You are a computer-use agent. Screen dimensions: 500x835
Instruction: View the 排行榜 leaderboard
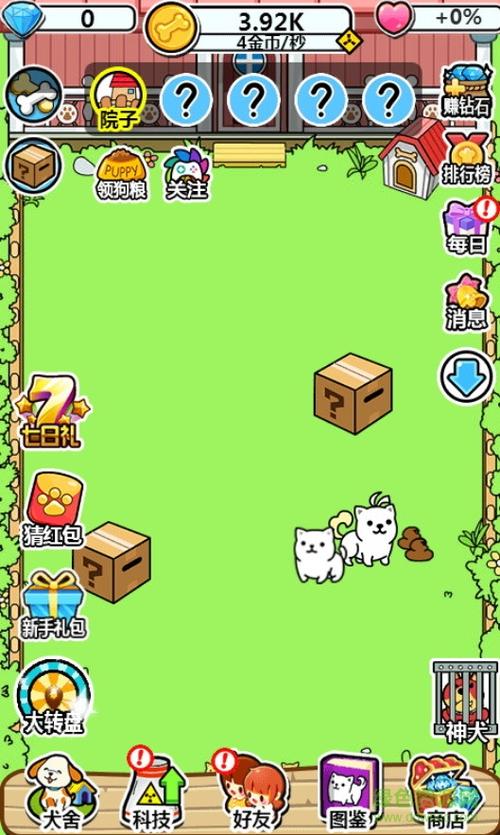click(x=466, y=158)
